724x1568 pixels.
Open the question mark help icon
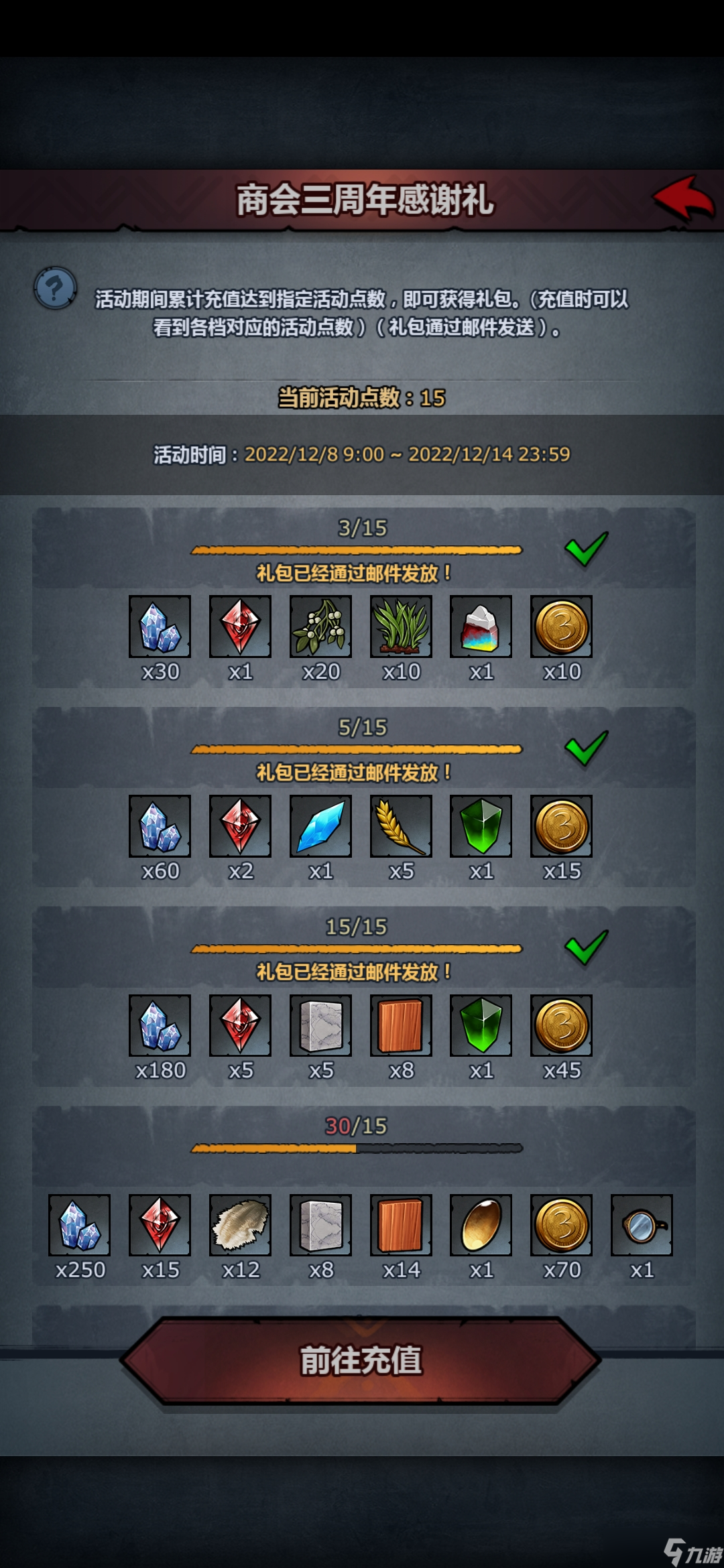55,289
